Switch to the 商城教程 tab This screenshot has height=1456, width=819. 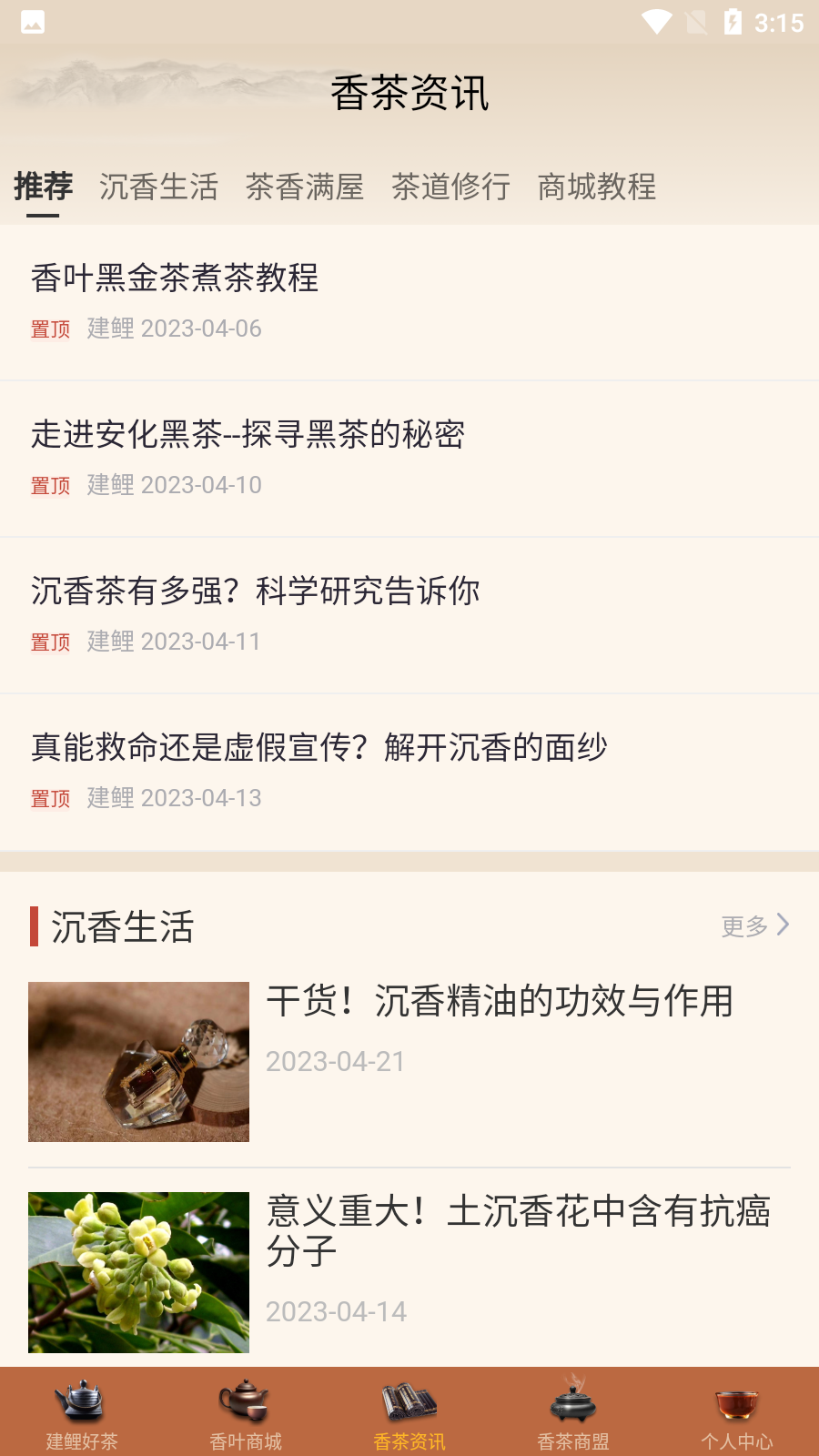tap(597, 187)
